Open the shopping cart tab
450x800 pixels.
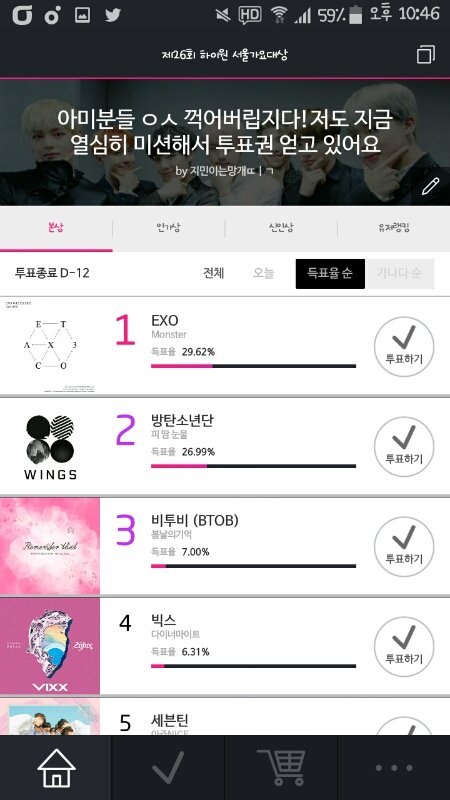point(281,768)
